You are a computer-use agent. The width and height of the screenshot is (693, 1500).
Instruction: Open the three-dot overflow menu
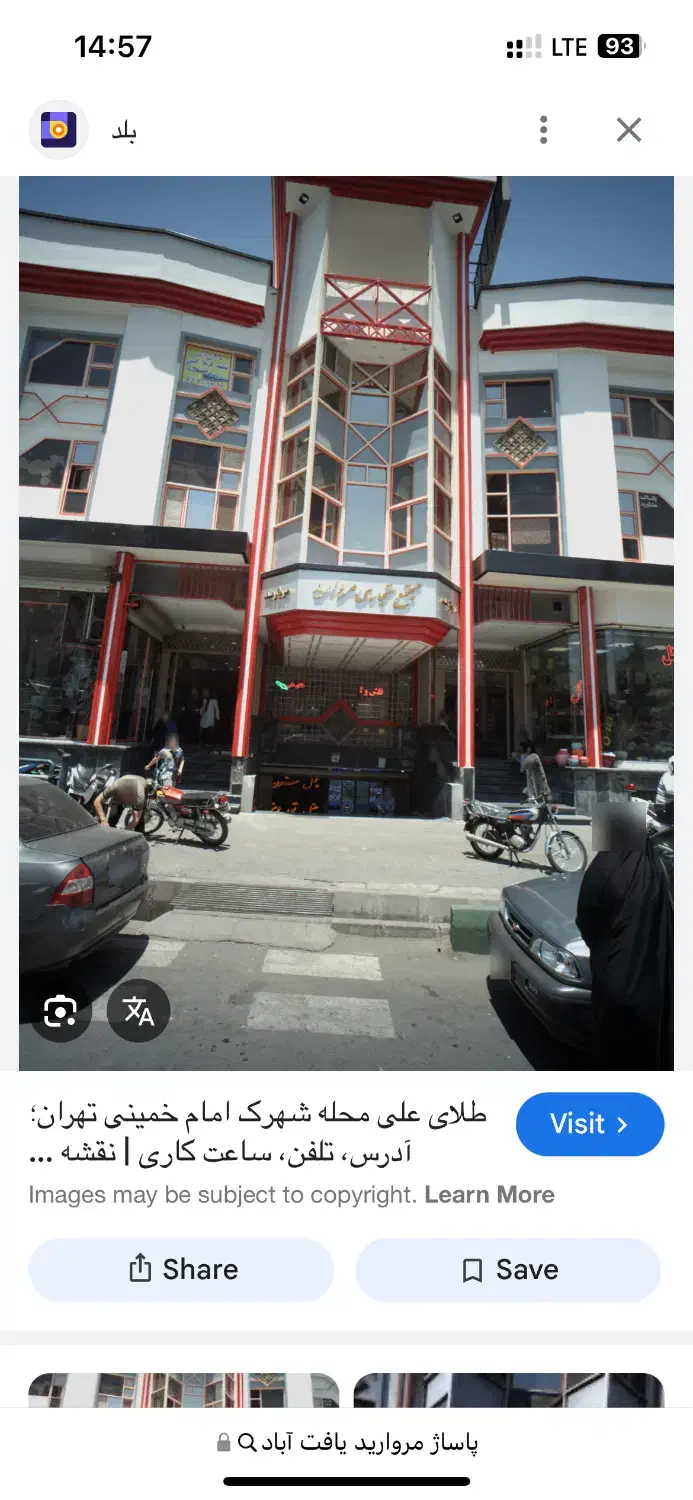[543, 130]
